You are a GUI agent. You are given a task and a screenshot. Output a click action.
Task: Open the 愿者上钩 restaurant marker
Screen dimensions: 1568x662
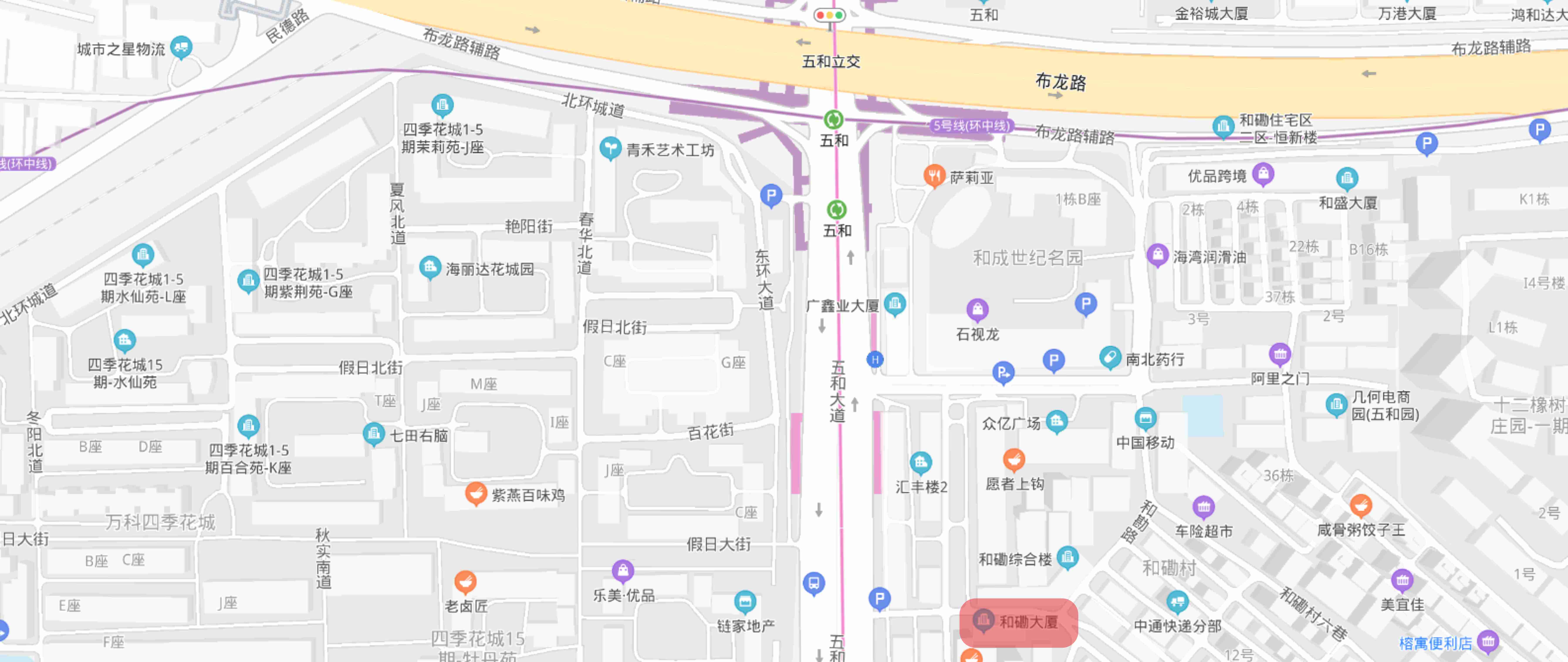point(1014,459)
